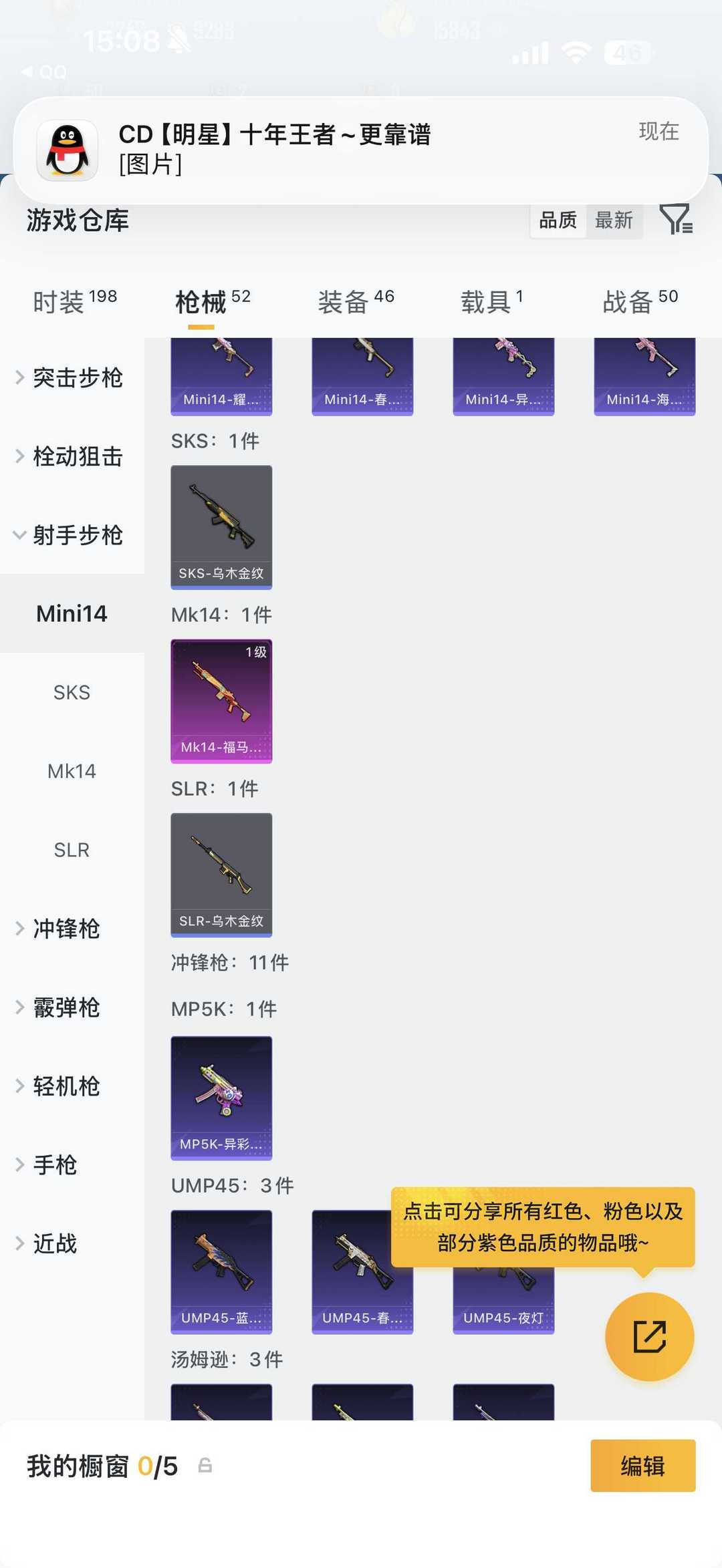Toggle sorting to 最新
722x1568 pixels.
point(614,220)
